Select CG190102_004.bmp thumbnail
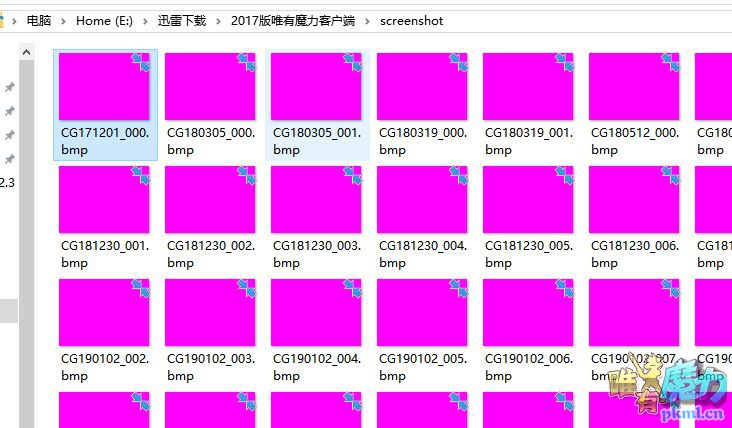732x428 pixels. [x=316, y=313]
